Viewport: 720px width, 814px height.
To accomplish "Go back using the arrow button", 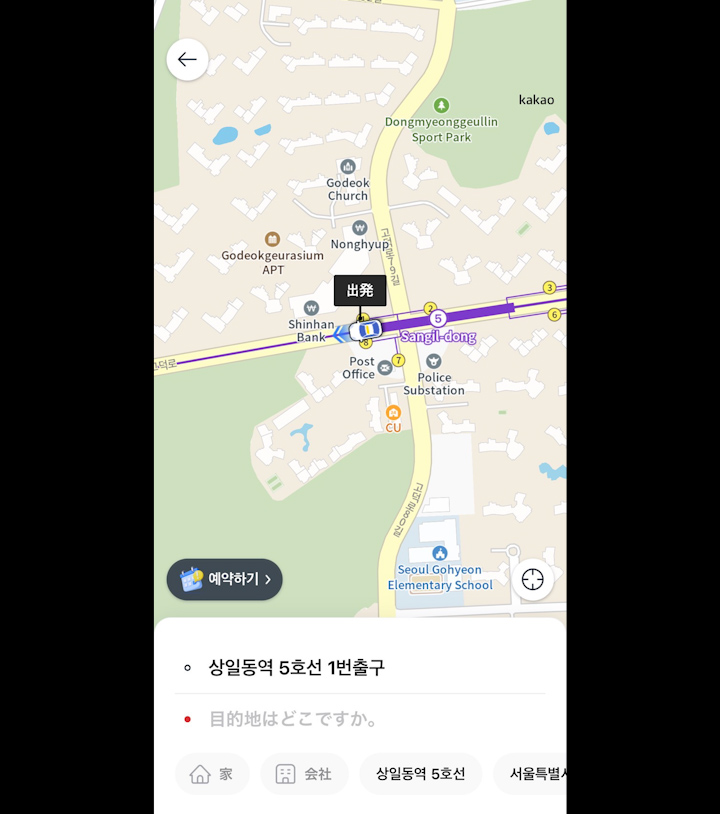I will [188, 60].
